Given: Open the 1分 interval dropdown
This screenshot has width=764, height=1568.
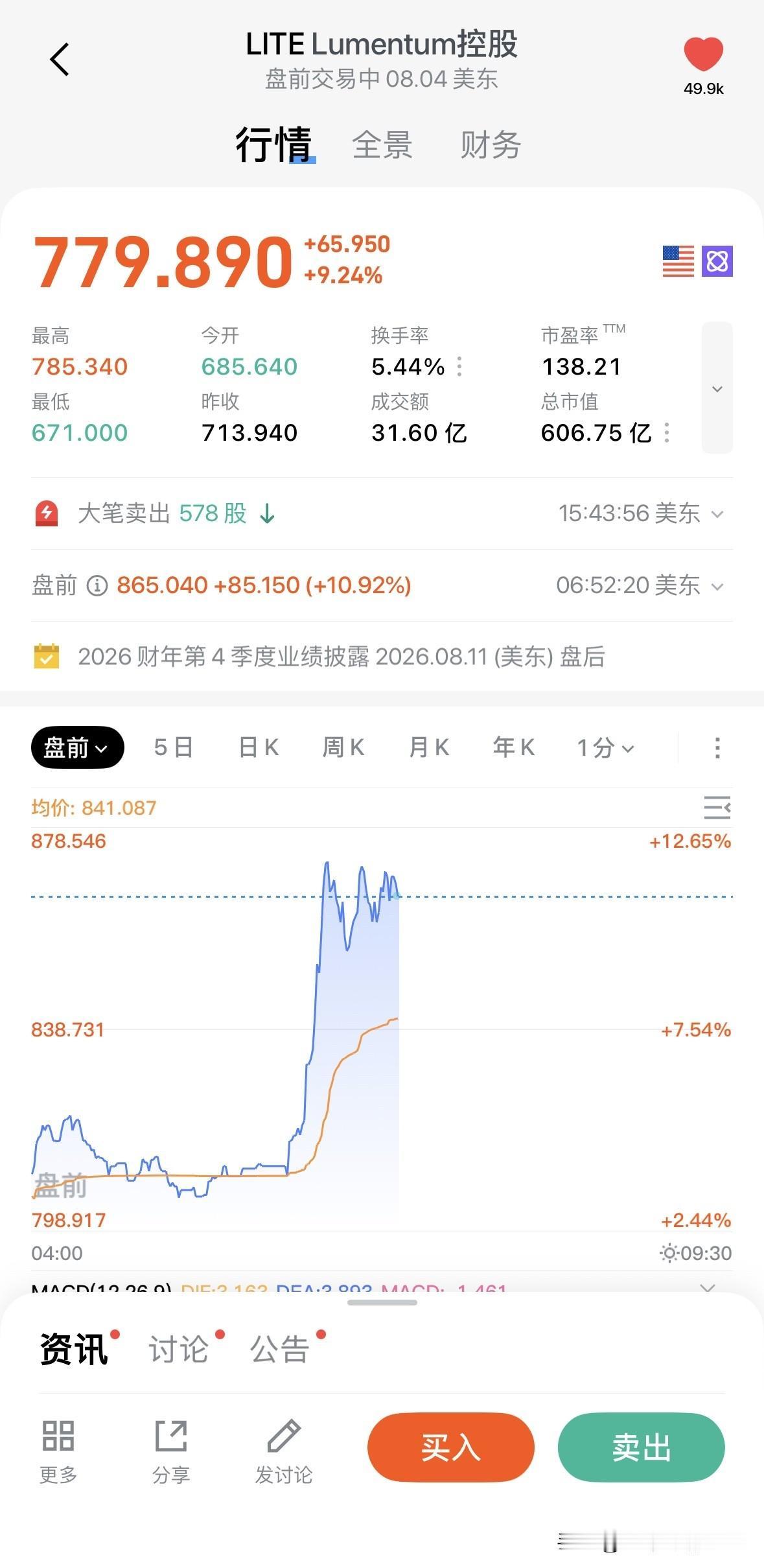Looking at the screenshot, I should pos(605,748).
